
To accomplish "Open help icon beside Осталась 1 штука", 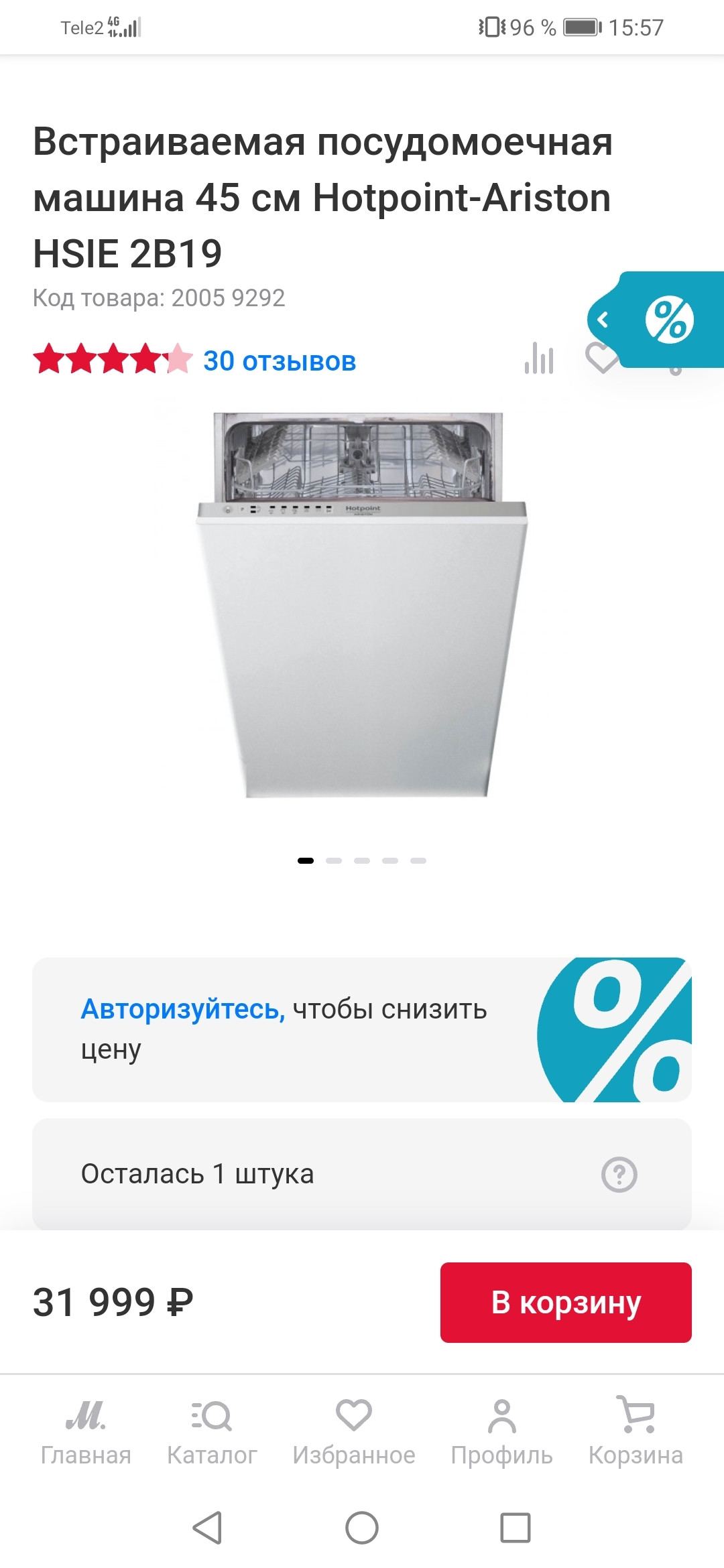I will pos(619,1174).
